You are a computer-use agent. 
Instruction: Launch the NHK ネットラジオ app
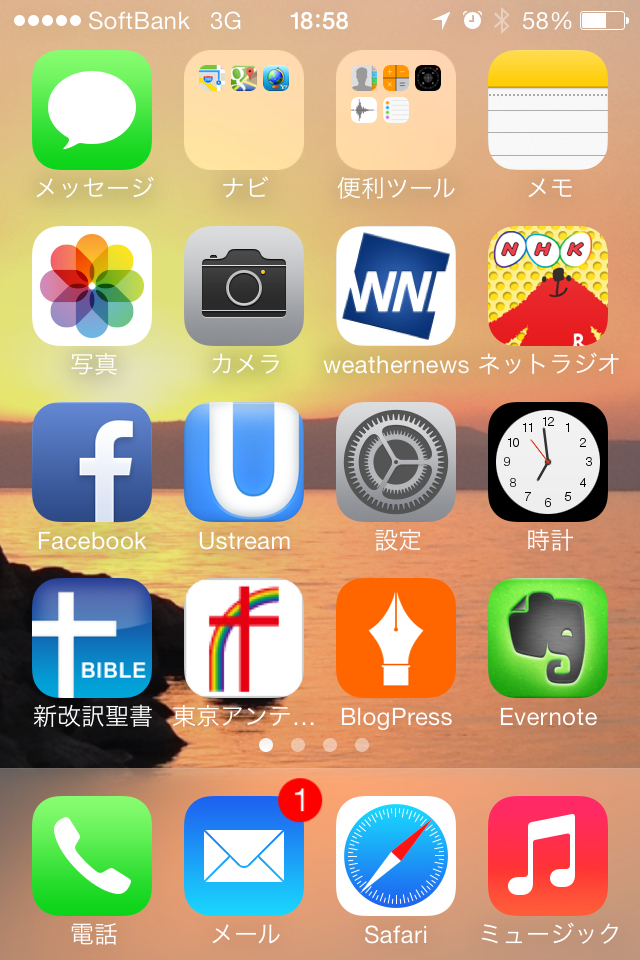coord(548,286)
